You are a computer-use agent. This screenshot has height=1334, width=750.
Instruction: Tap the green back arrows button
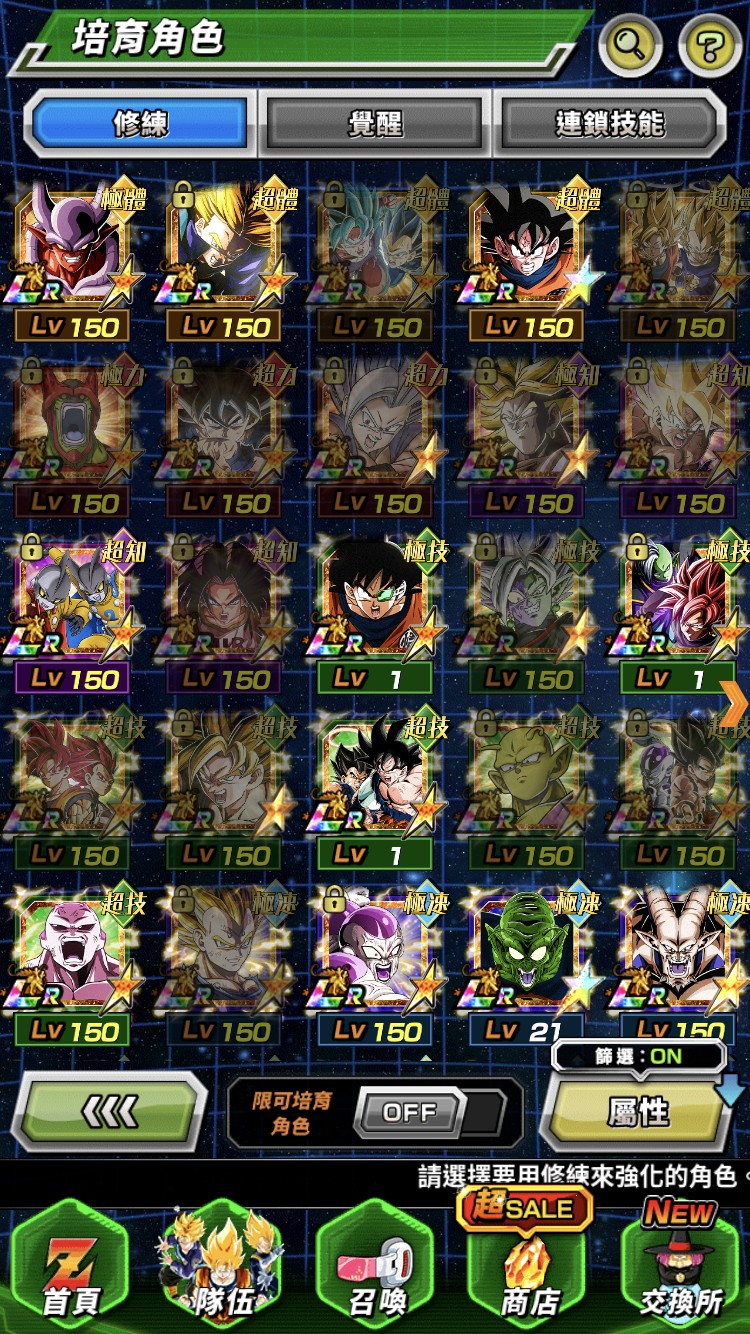(x=108, y=1112)
